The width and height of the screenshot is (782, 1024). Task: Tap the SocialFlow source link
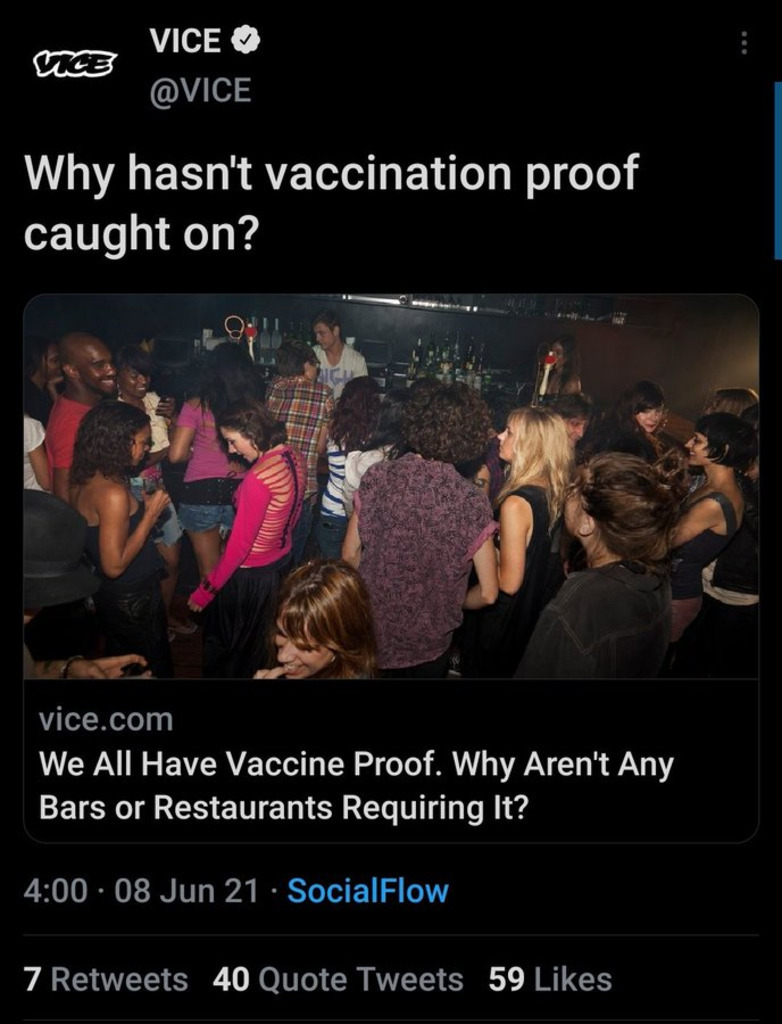368,891
